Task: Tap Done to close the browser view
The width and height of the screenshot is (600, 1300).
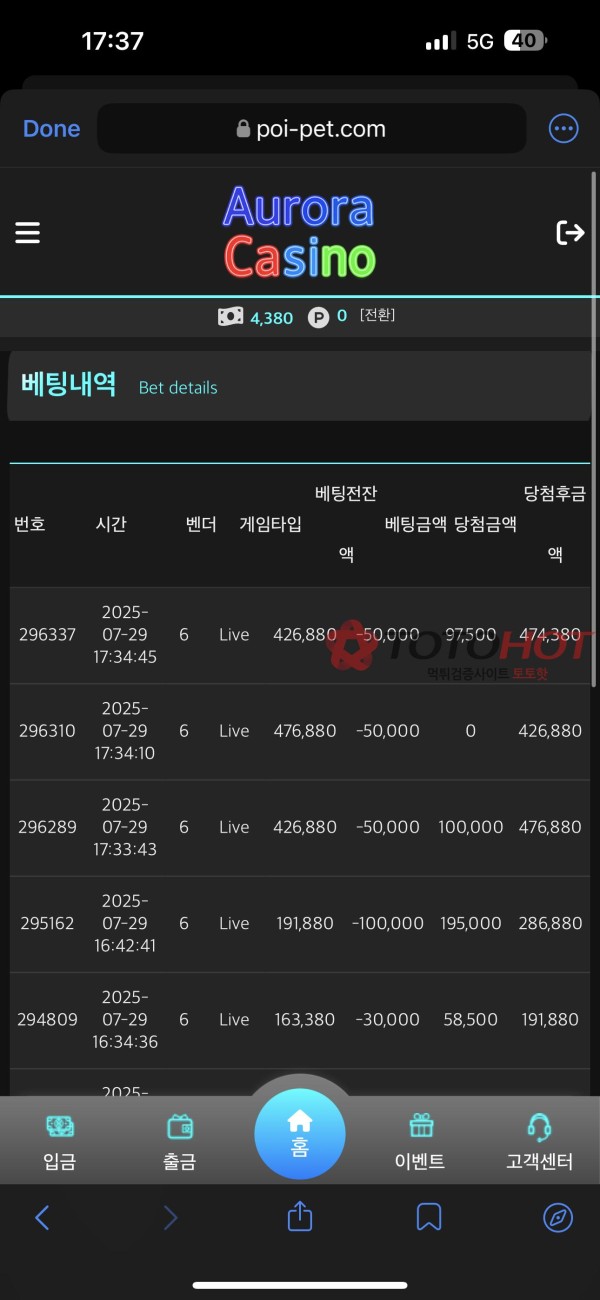Action: 51,129
